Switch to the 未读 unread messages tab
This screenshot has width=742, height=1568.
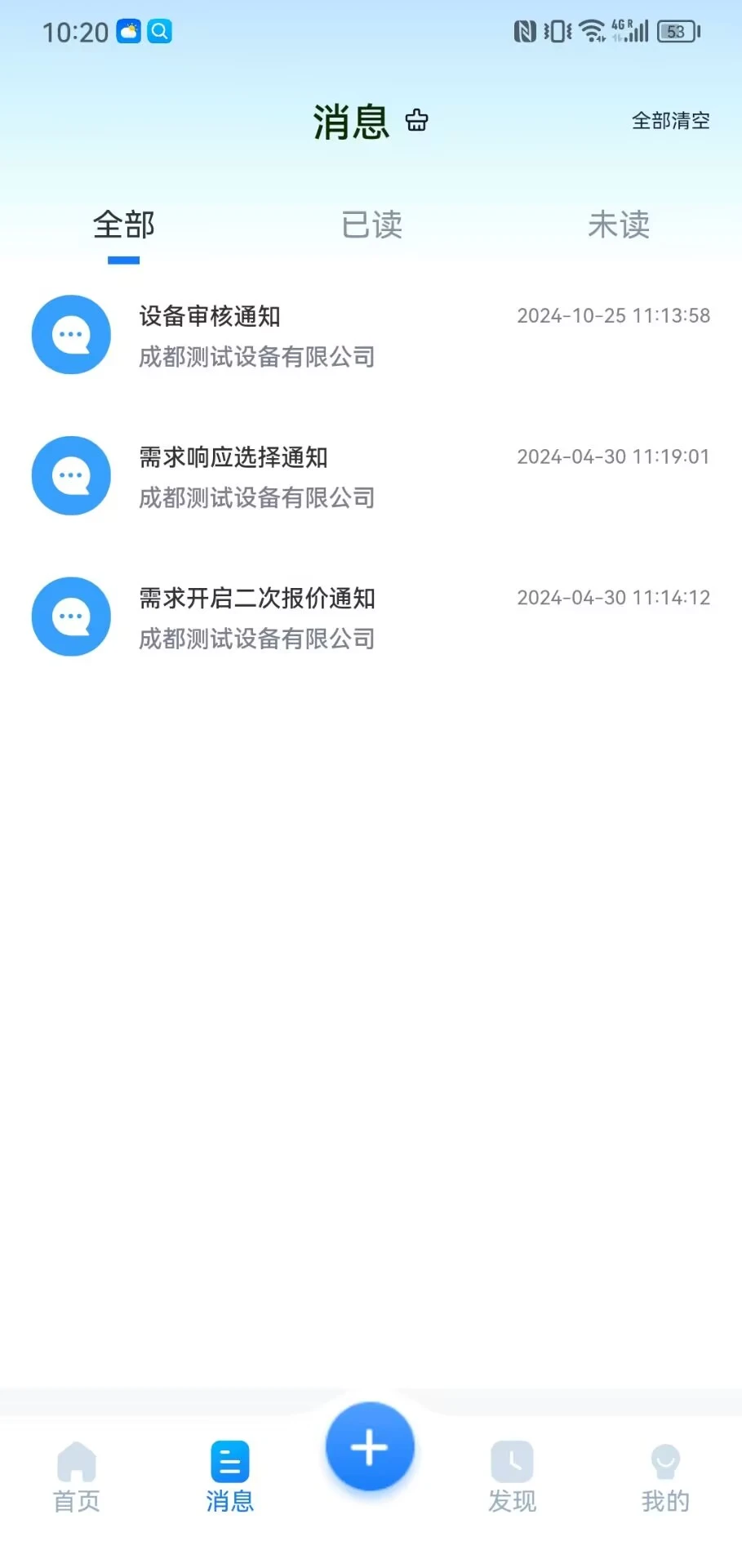(618, 225)
